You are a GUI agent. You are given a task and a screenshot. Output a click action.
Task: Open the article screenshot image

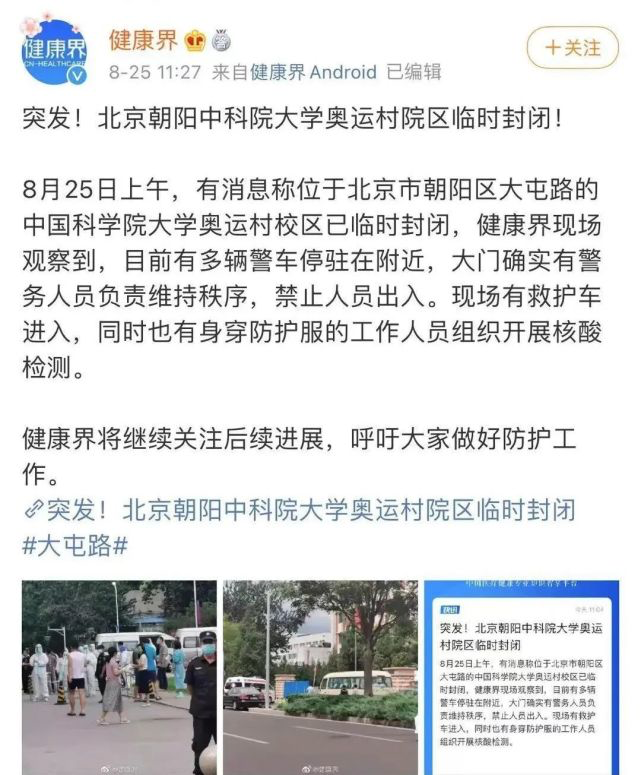(x=520, y=677)
